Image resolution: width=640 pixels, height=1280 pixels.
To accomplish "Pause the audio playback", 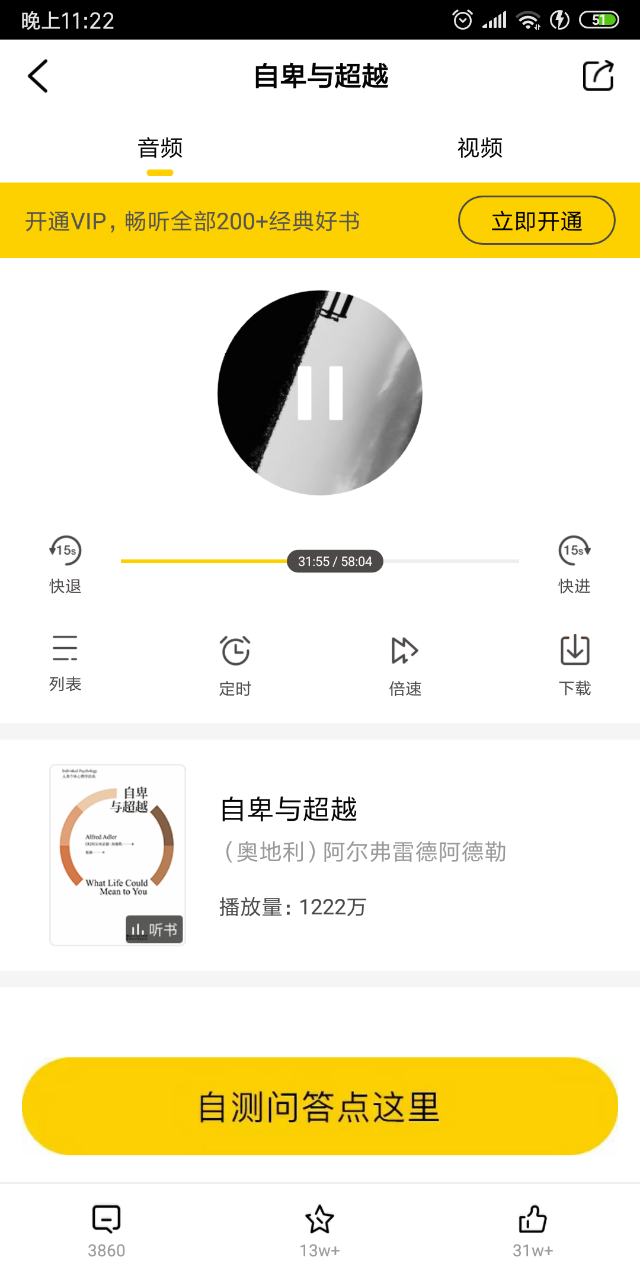I will pos(320,393).
